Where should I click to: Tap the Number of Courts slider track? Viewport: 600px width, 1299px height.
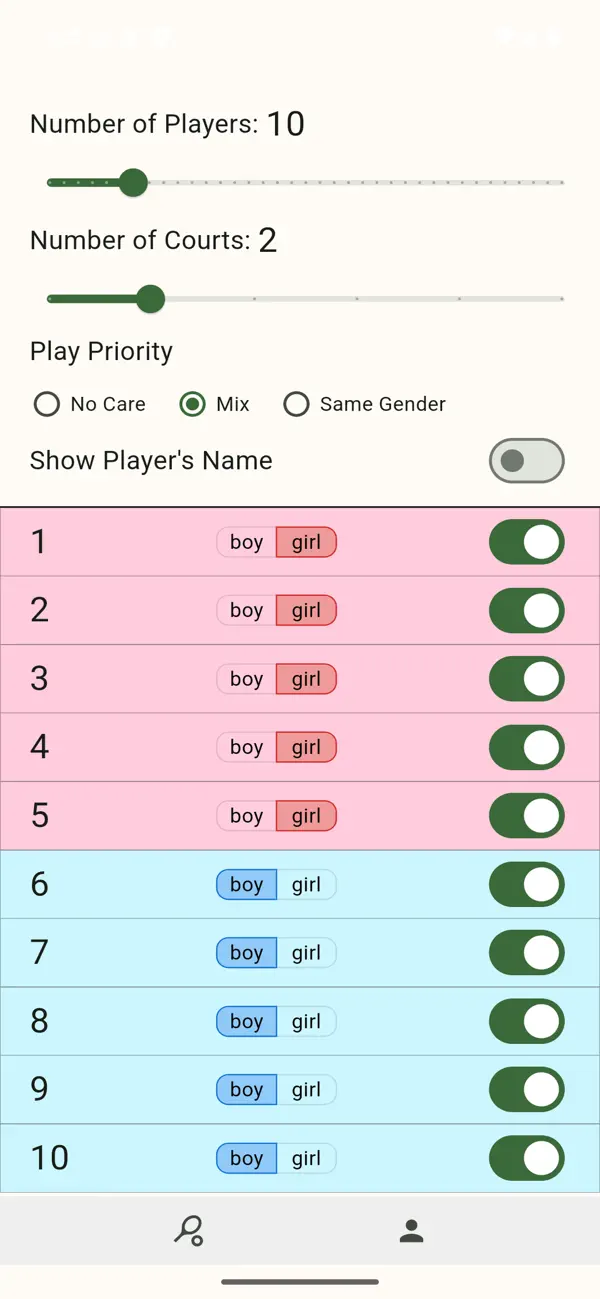tap(305, 299)
